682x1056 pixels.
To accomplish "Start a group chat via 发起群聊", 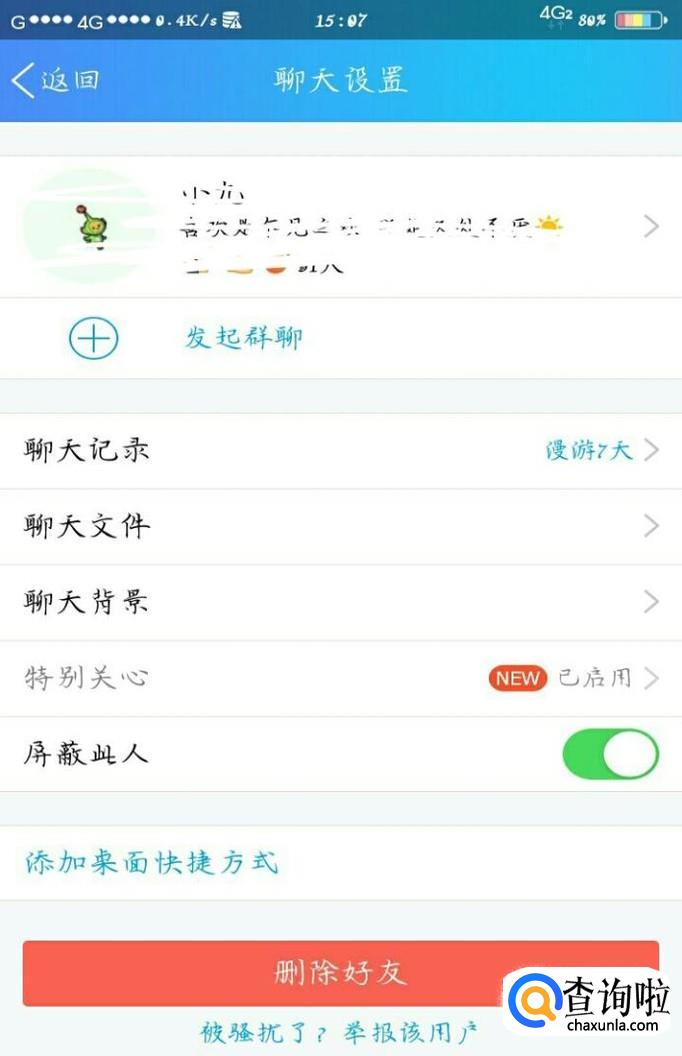I will [x=243, y=339].
